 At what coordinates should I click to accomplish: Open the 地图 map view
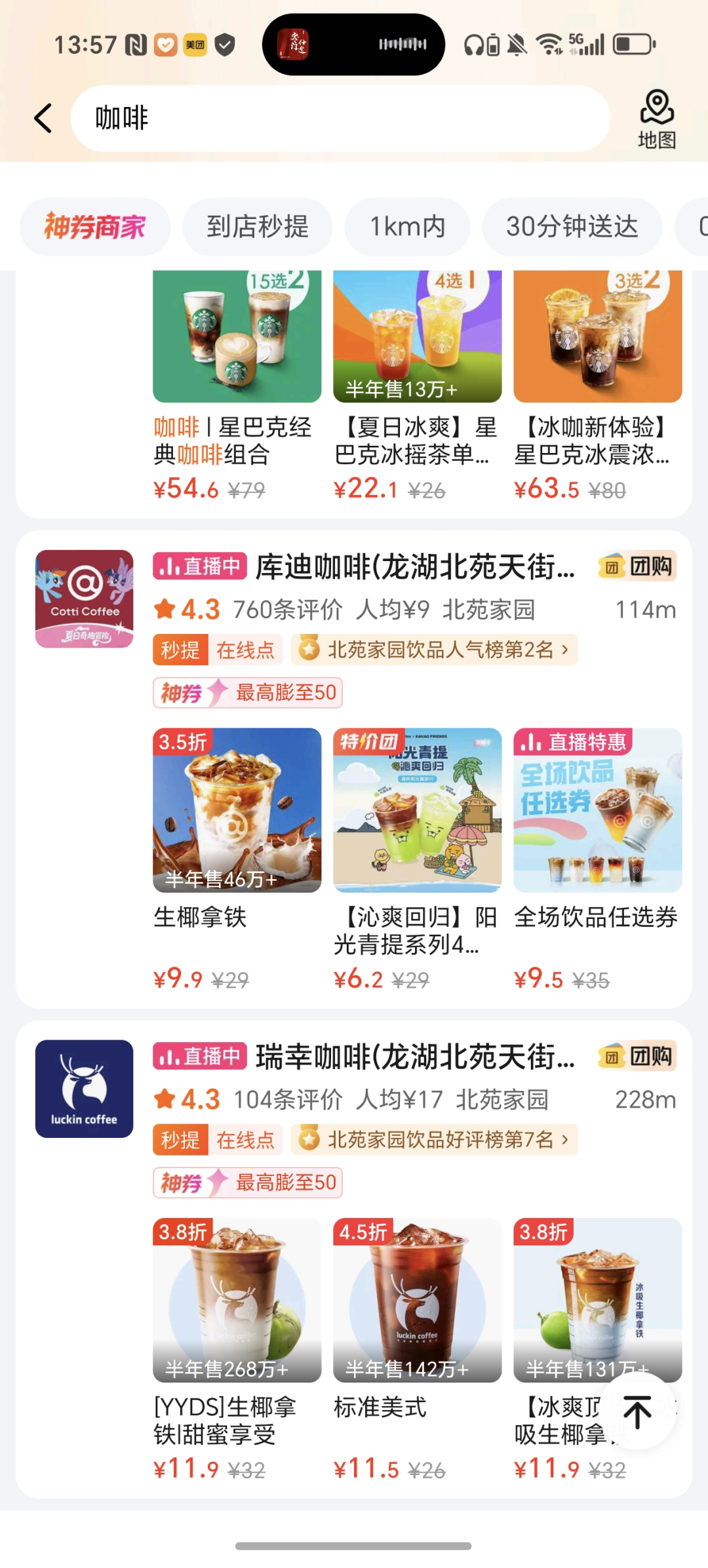tap(656, 119)
